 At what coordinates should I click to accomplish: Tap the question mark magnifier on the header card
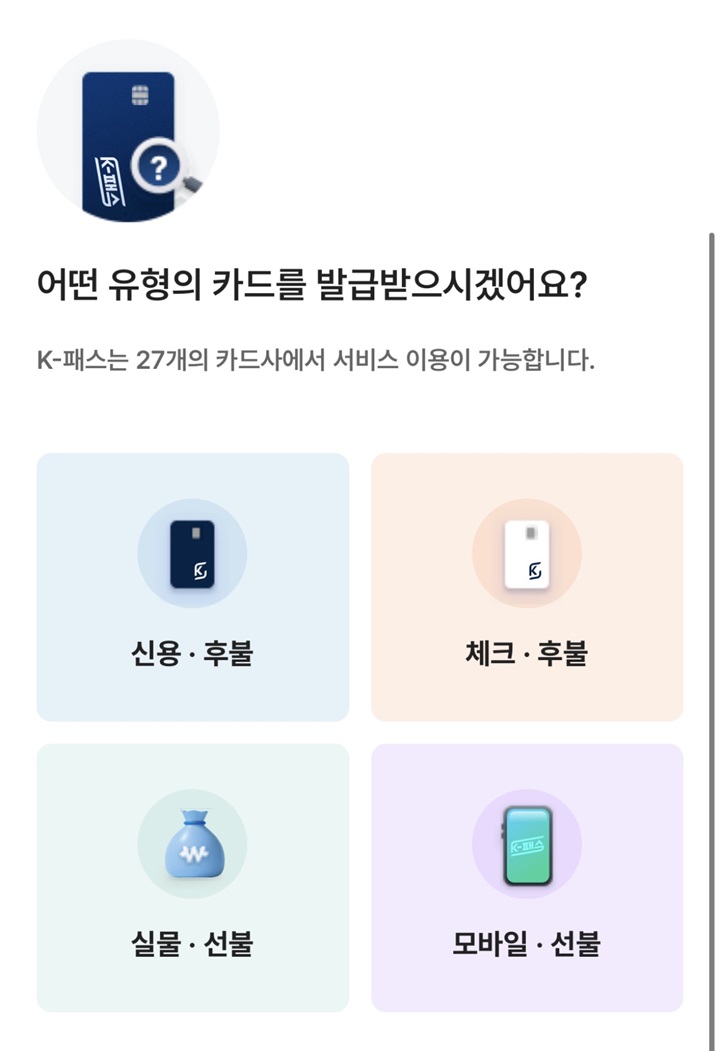158,164
